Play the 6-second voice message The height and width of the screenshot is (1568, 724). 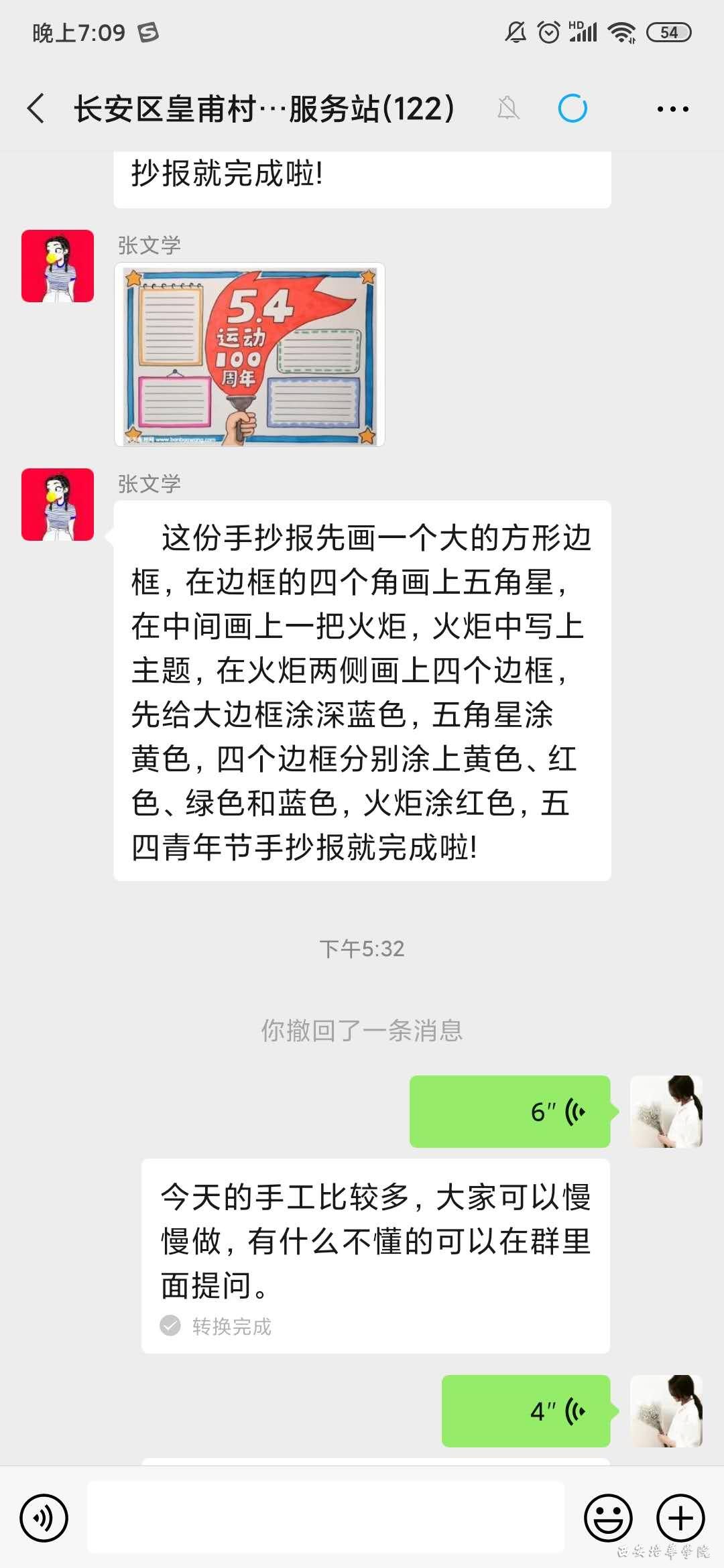pos(509,1112)
